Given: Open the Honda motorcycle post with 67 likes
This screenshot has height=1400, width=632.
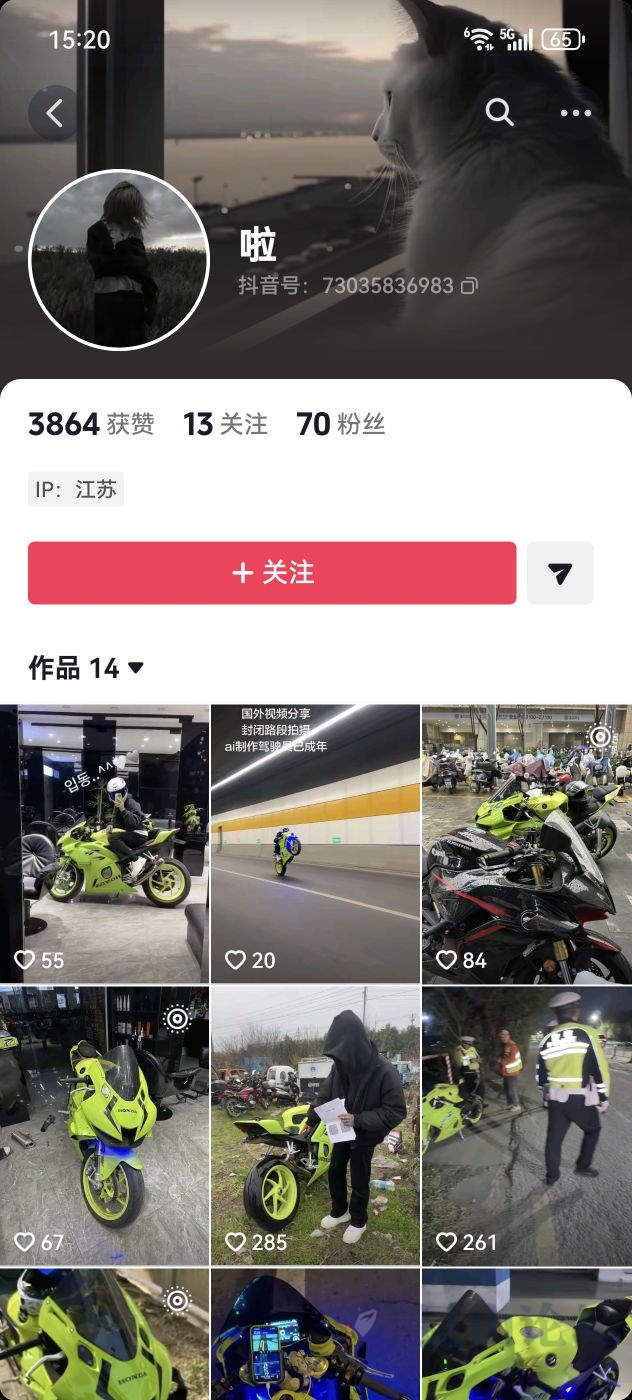Looking at the screenshot, I should click(105, 1125).
